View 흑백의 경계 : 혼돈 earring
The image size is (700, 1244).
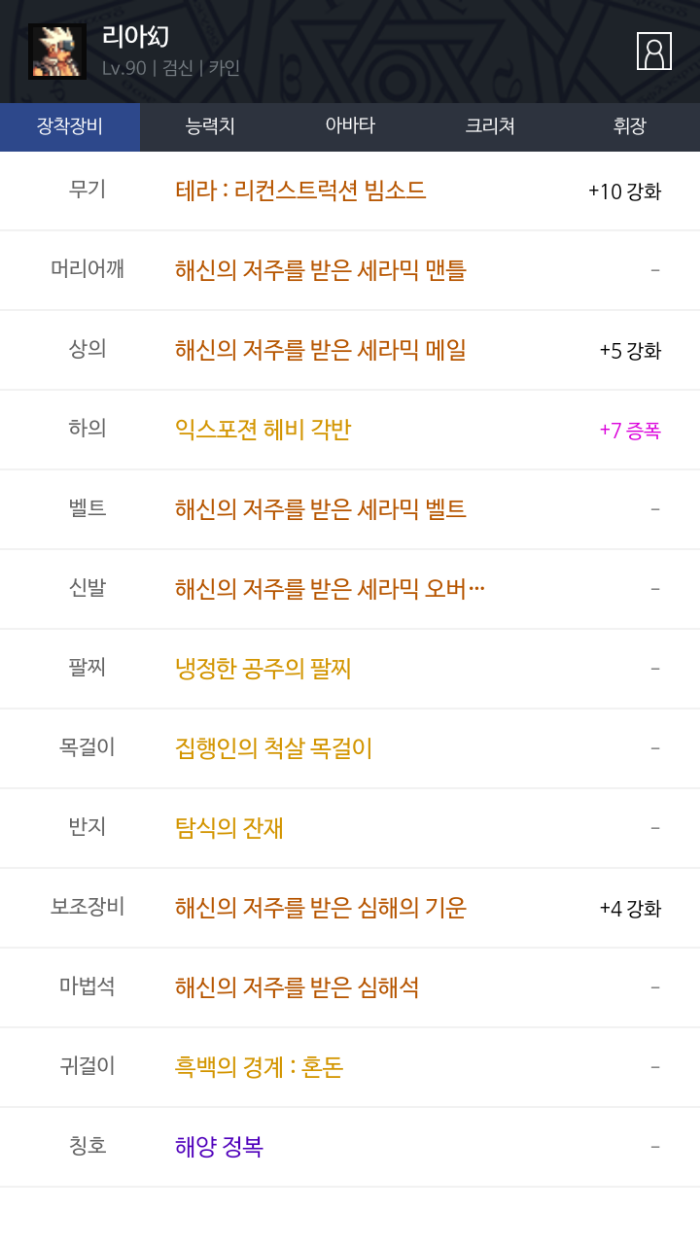click(259, 1067)
